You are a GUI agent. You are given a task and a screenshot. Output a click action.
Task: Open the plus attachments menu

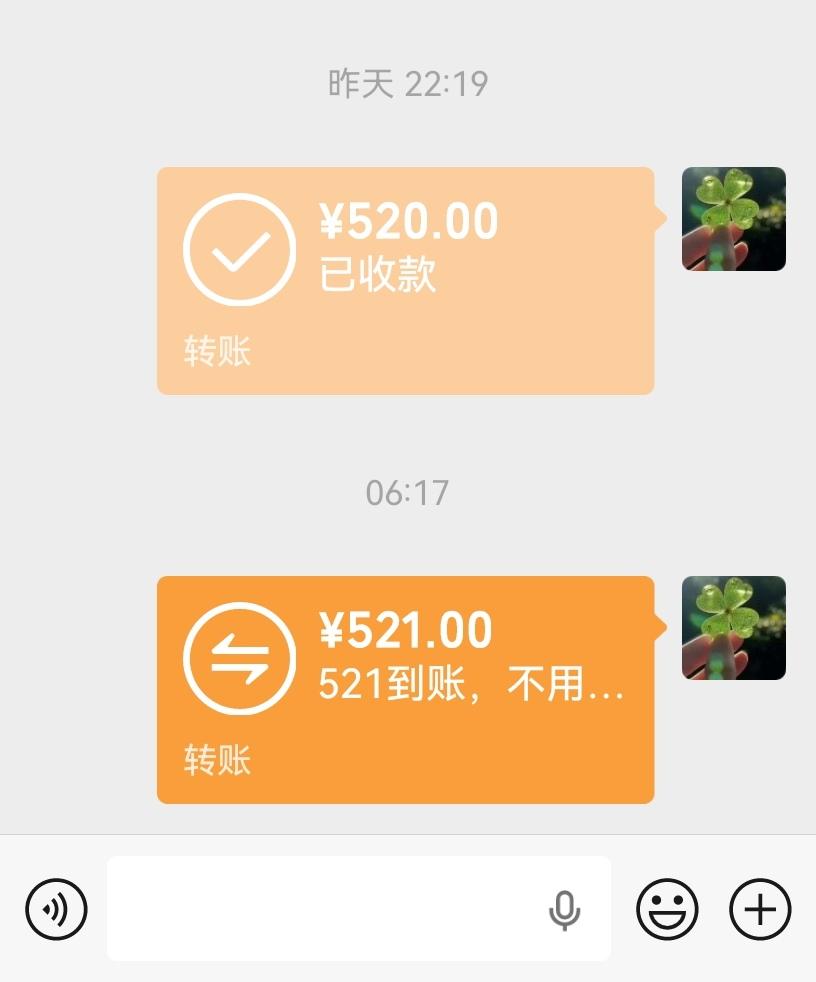click(x=760, y=909)
